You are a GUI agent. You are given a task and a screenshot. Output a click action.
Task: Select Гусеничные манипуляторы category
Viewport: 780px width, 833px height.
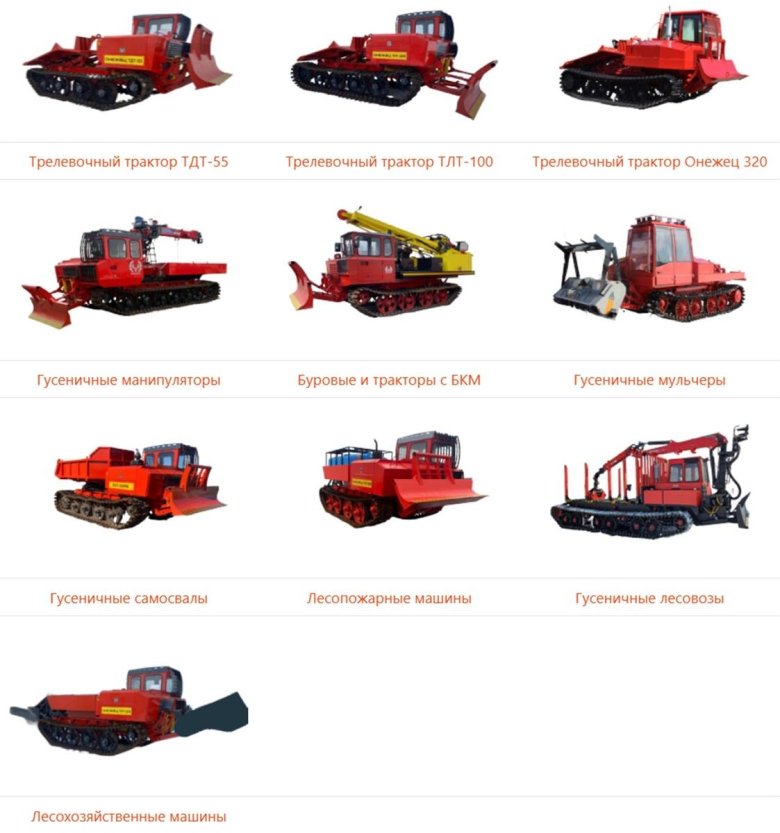[129, 380]
